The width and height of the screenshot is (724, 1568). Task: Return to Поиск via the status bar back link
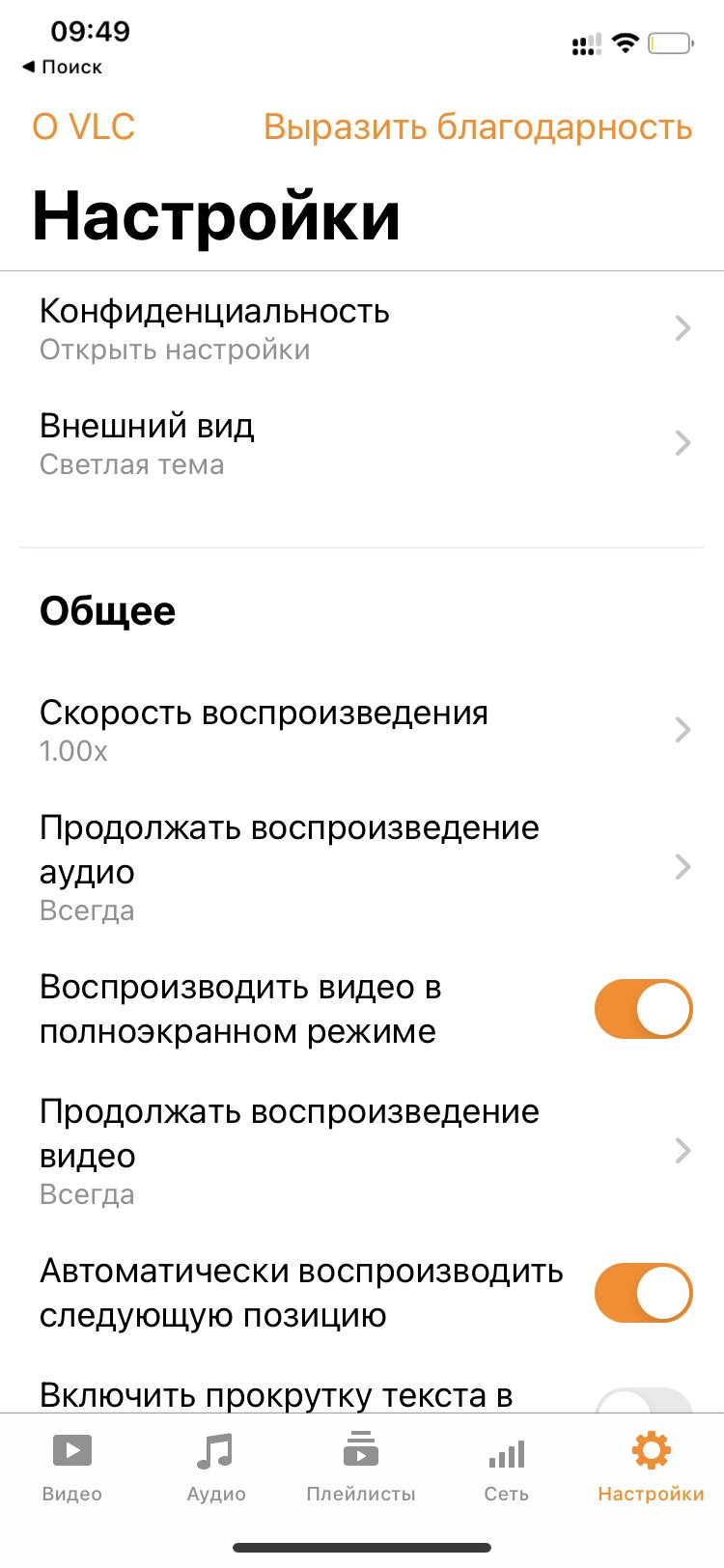(x=62, y=67)
